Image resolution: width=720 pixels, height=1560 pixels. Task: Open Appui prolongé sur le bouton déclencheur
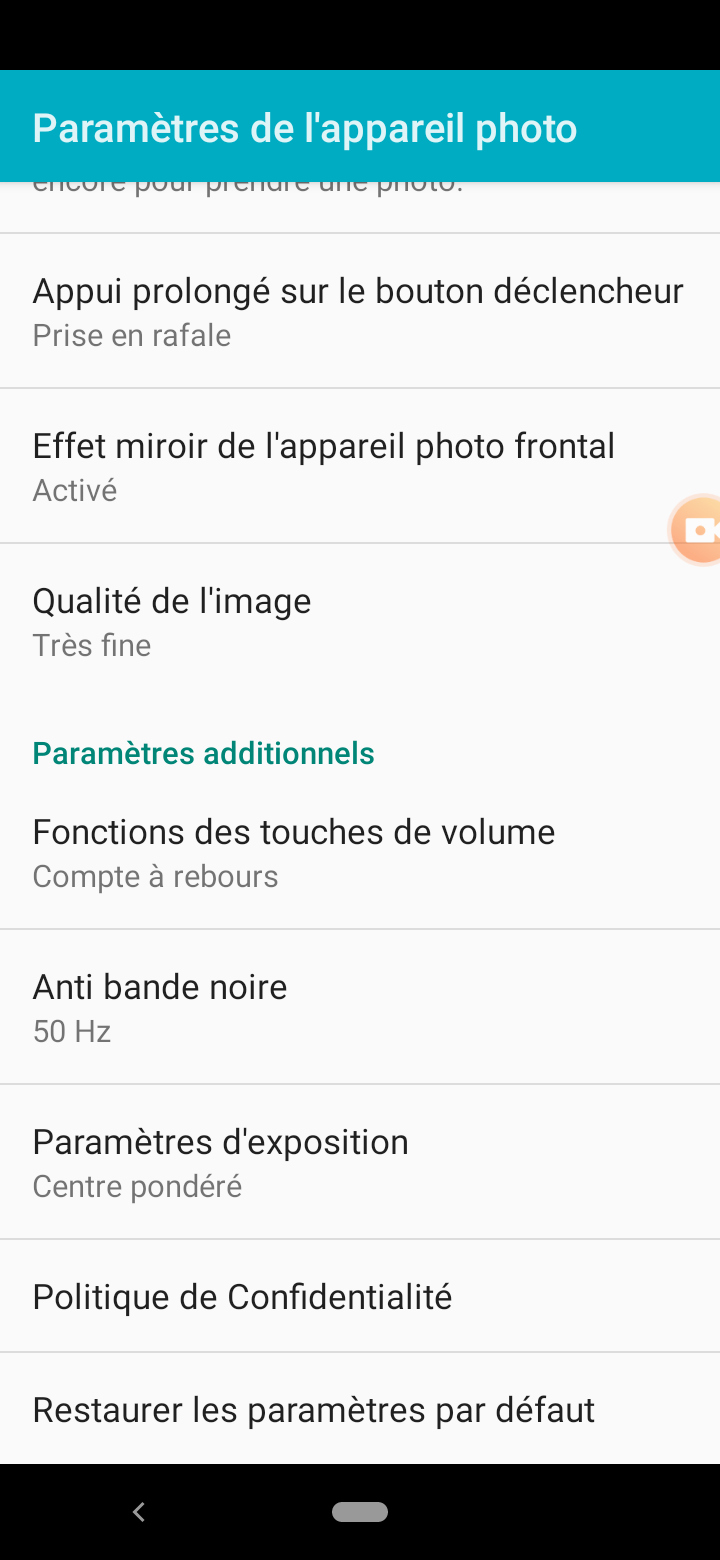[x=358, y=311]
